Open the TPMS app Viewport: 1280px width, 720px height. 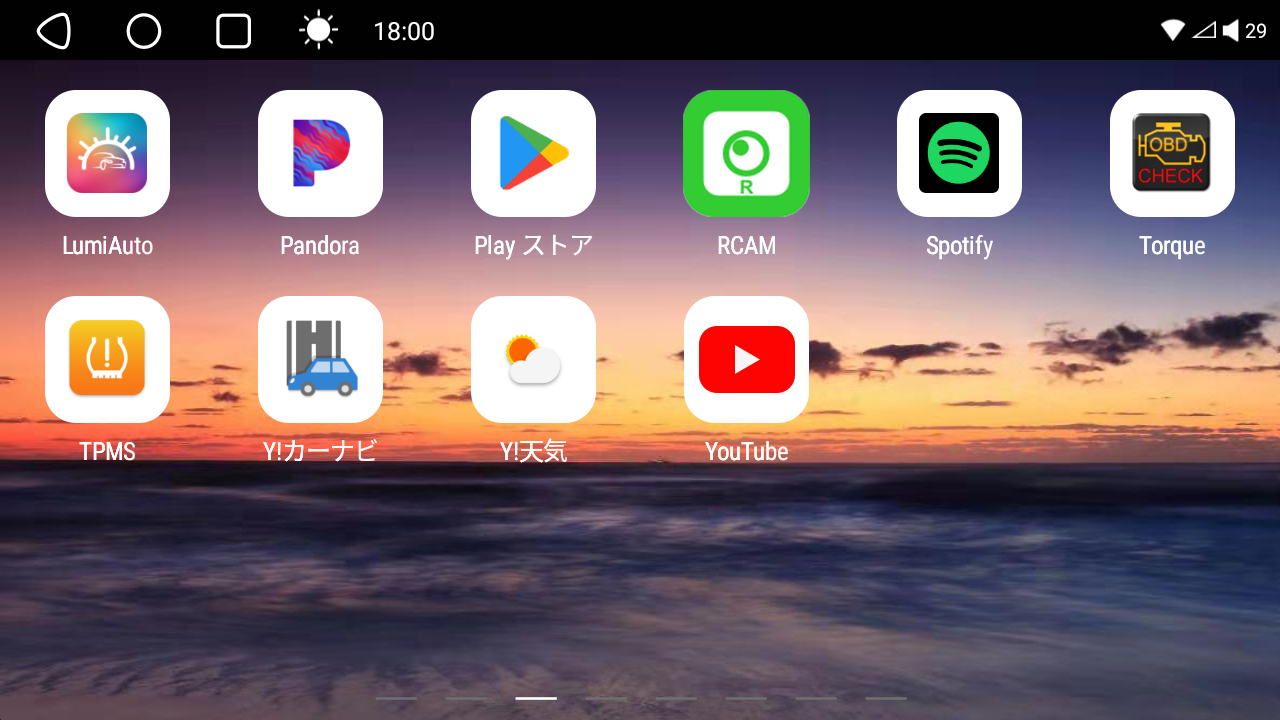[x=107, y=359]
